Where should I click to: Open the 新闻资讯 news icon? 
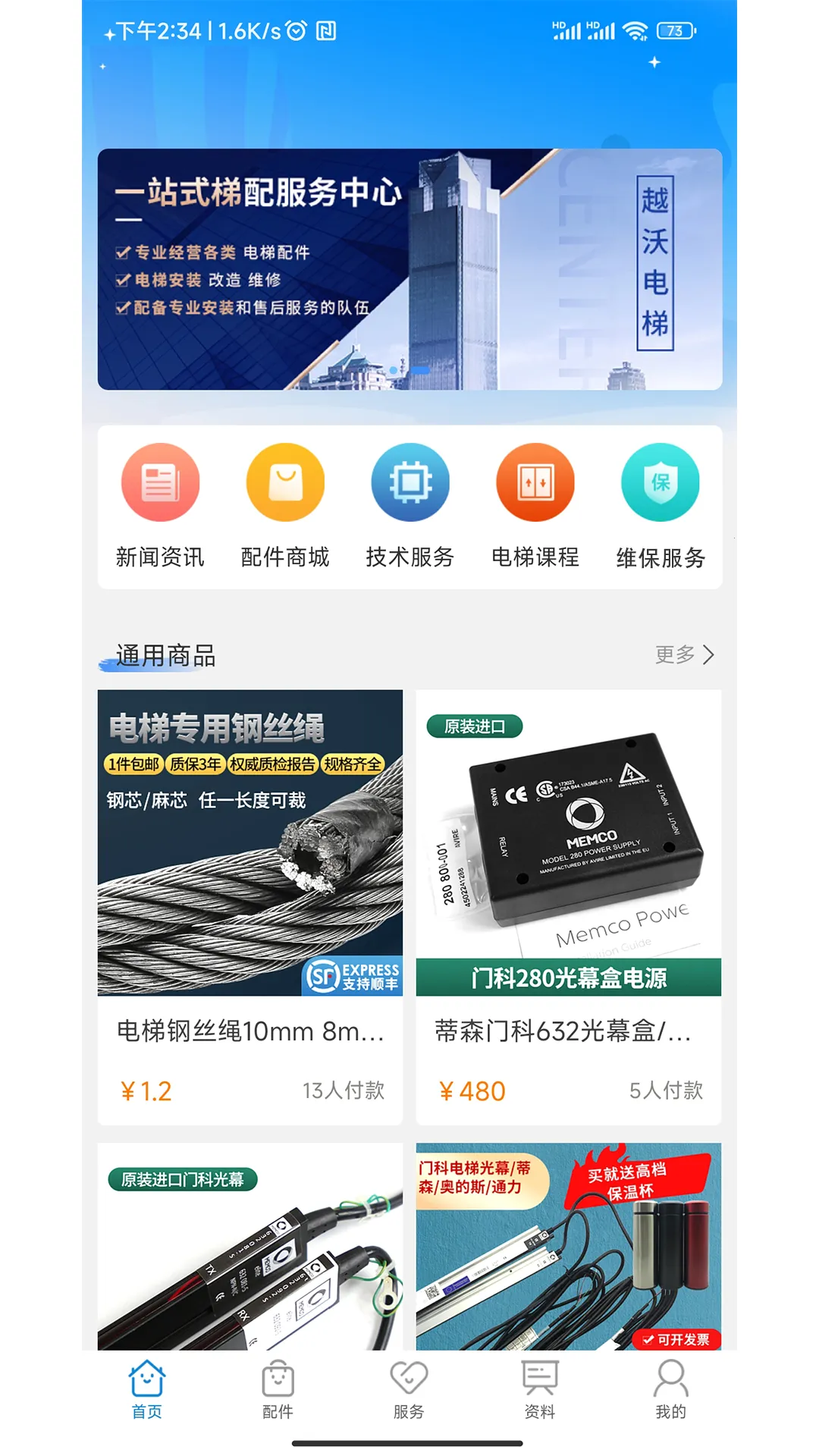(x=161, y=482)
